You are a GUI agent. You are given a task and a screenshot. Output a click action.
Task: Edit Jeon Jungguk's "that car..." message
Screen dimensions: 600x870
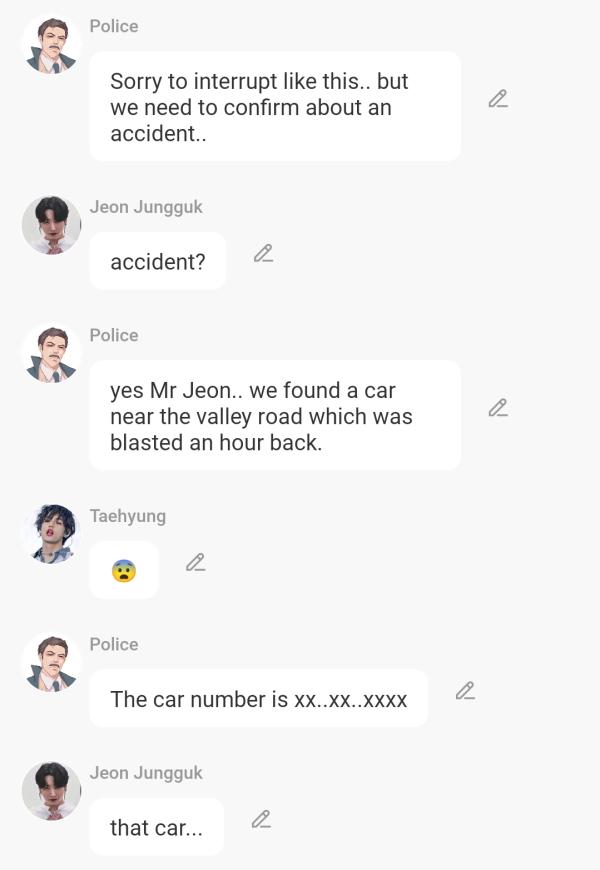pos(261,820)
